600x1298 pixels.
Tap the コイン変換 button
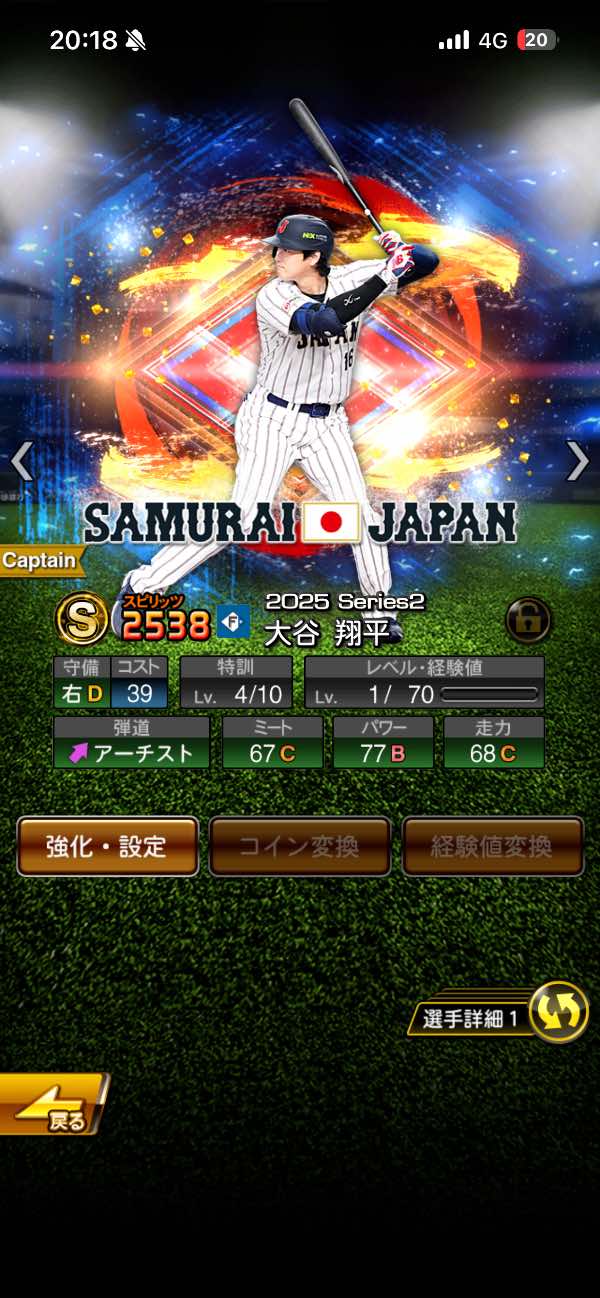299,846
